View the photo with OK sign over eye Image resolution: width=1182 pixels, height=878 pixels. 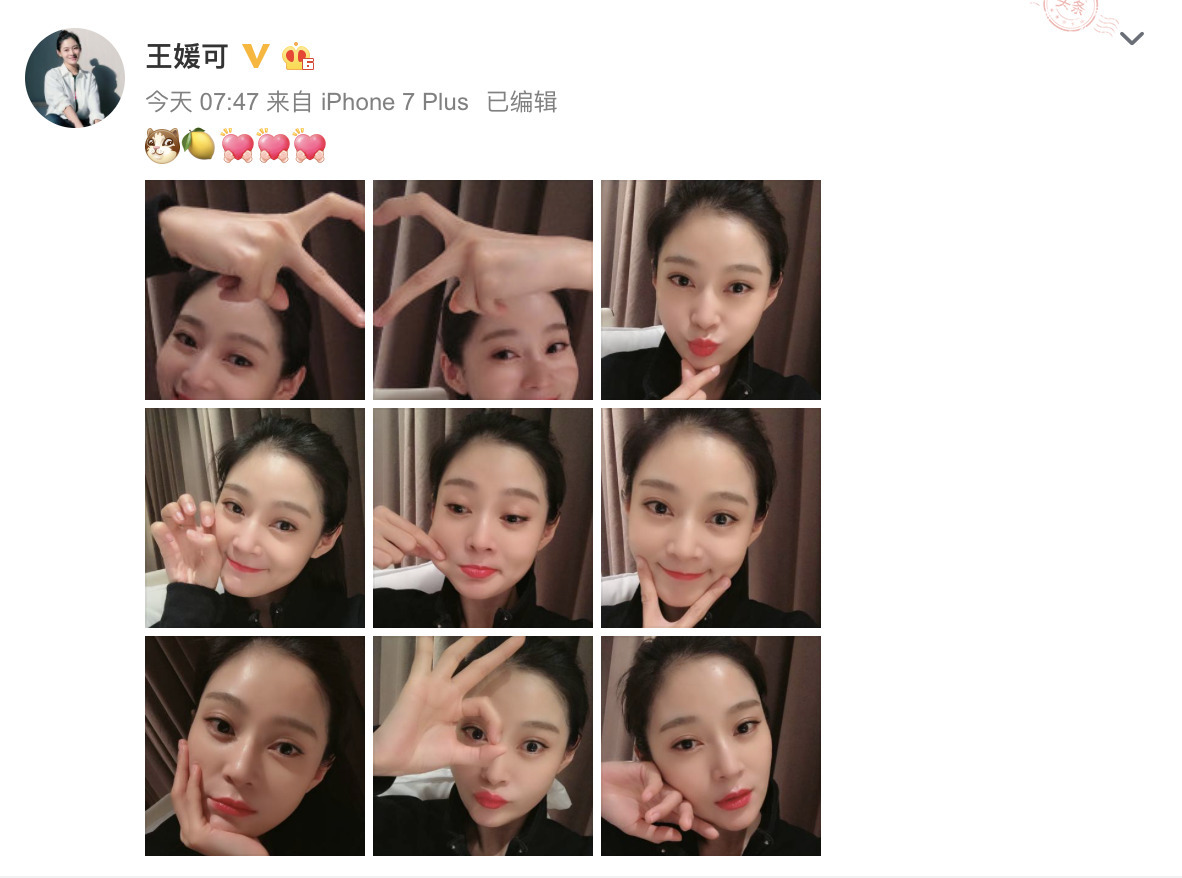(x=483, y=746)
